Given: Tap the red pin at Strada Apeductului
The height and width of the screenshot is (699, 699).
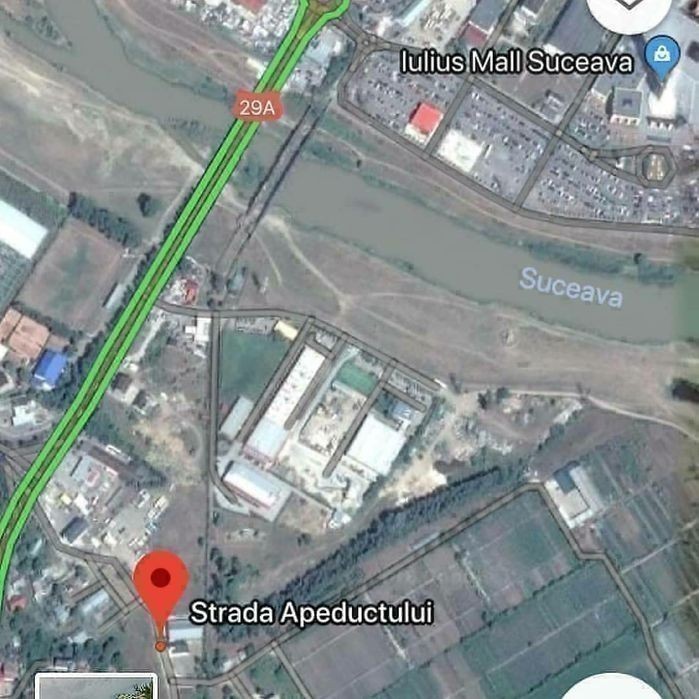Looking at the screenshot, I should 161,582.
